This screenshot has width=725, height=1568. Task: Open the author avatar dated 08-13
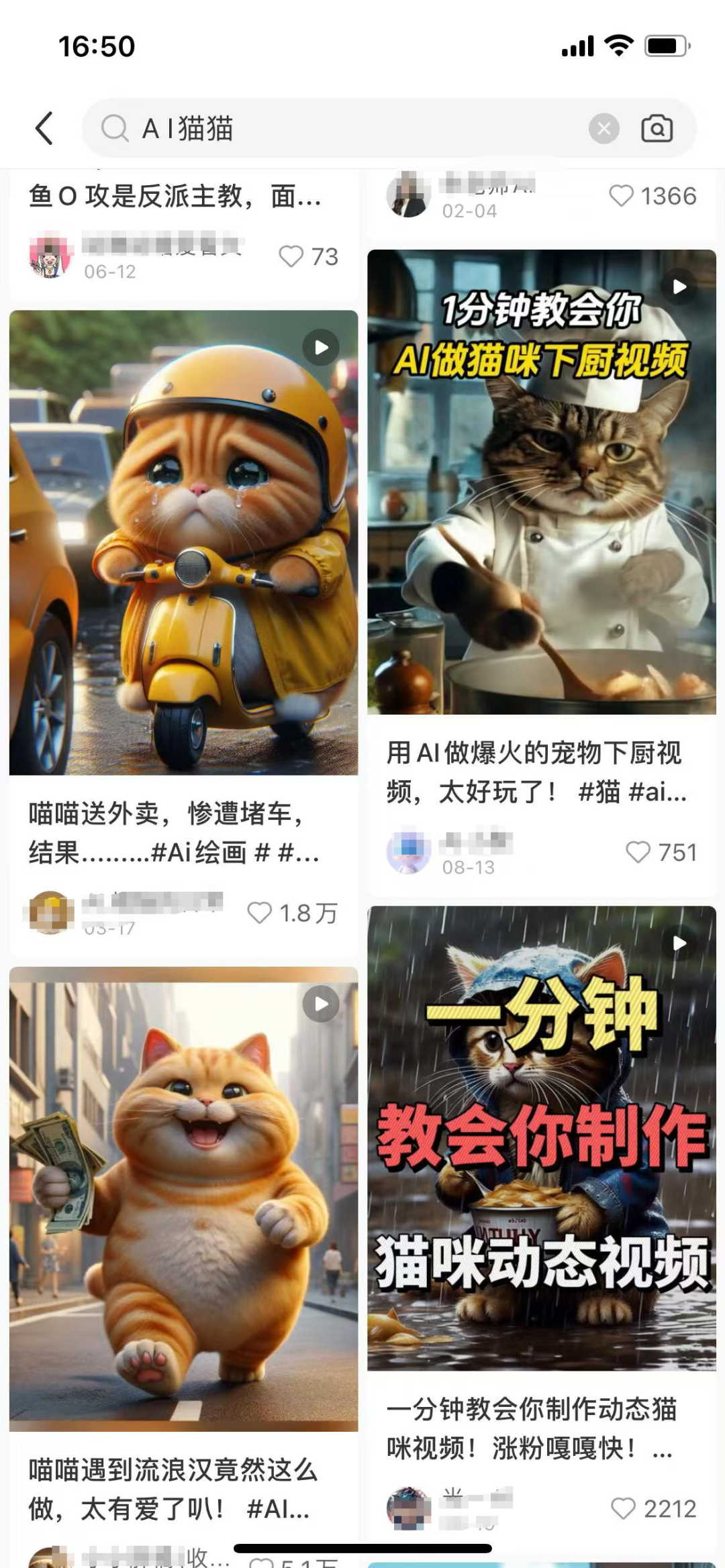click(408, 852)
